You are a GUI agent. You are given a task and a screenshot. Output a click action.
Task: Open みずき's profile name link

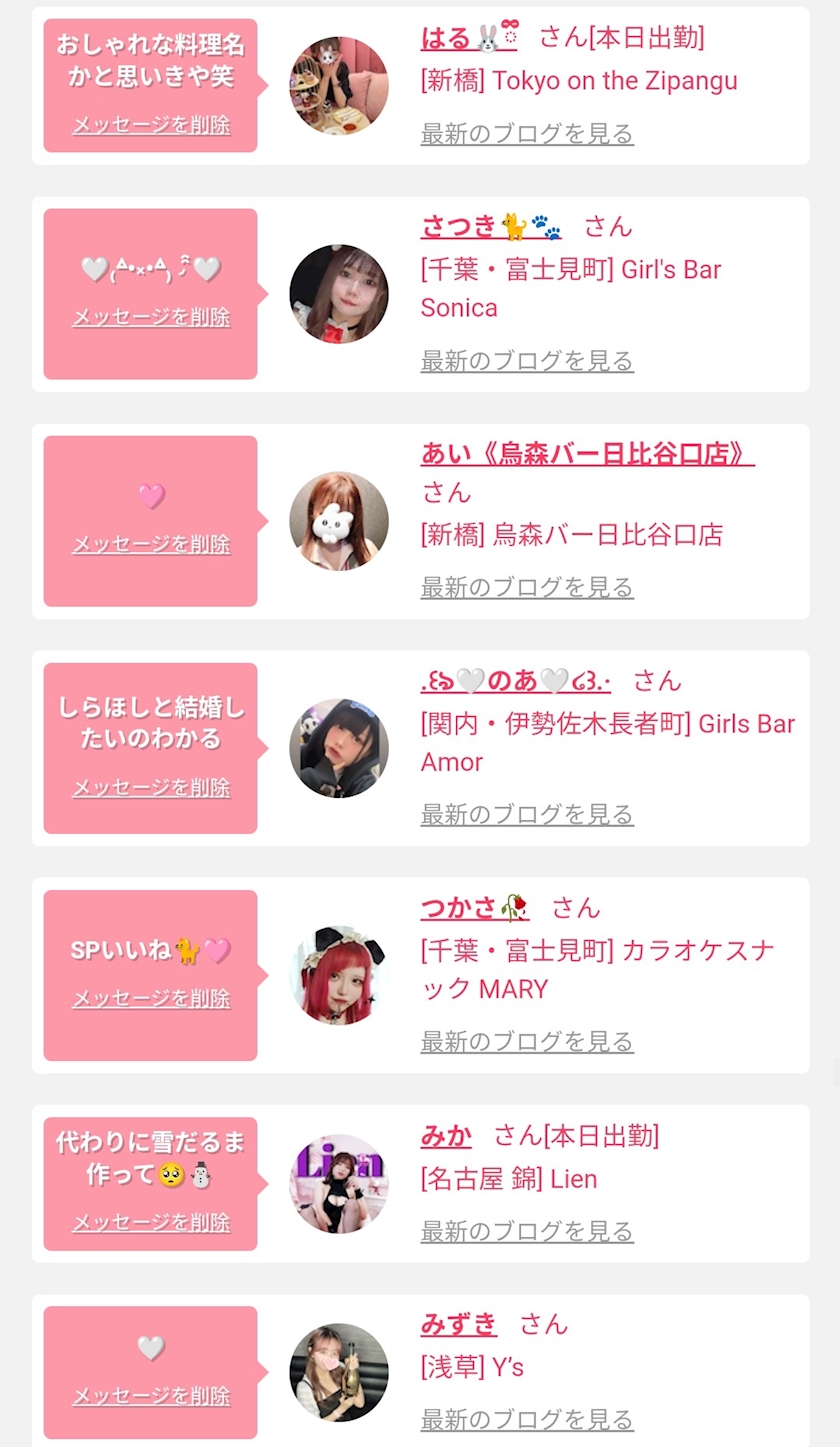point(459,1324)
